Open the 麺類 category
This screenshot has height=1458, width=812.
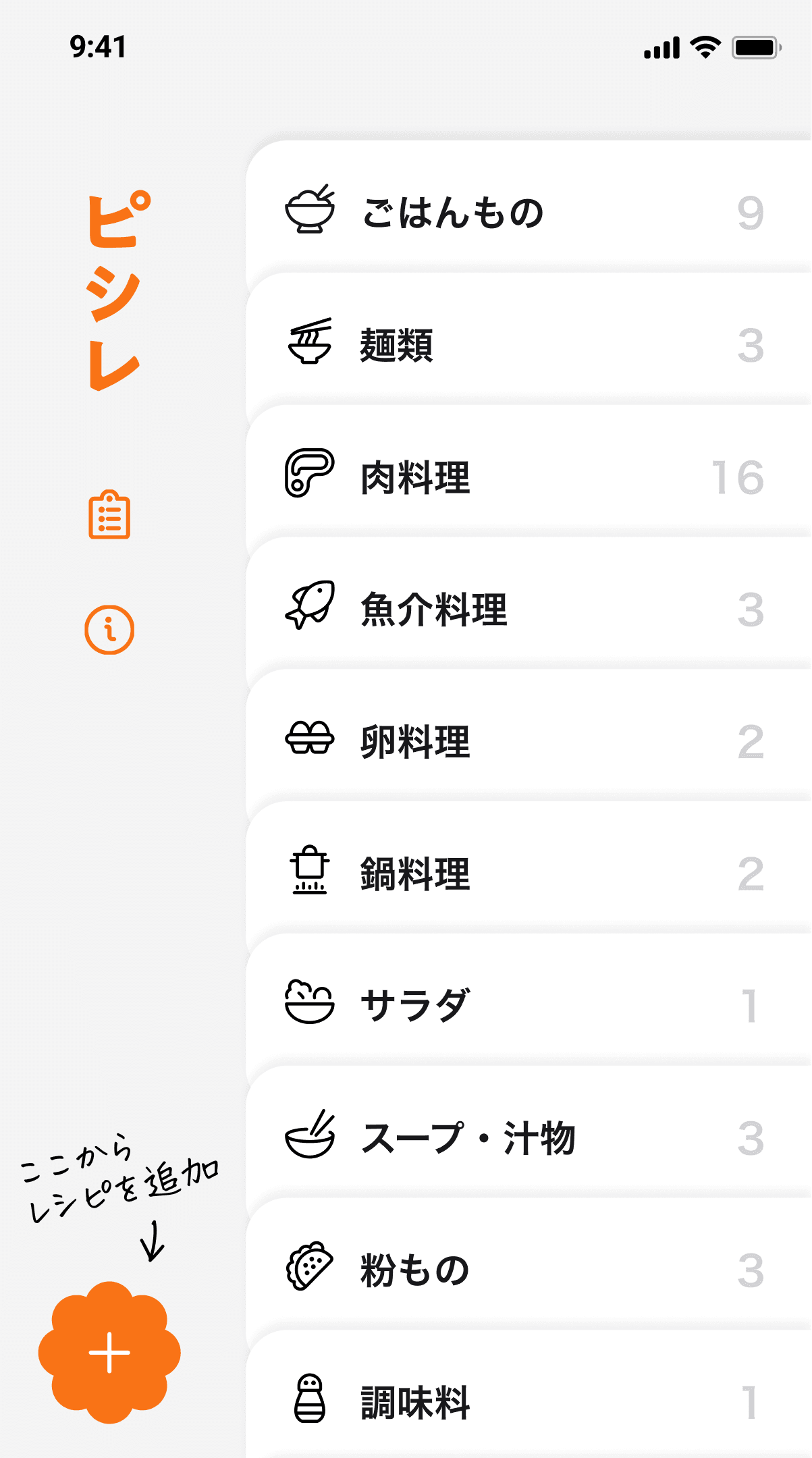[526, 344]
